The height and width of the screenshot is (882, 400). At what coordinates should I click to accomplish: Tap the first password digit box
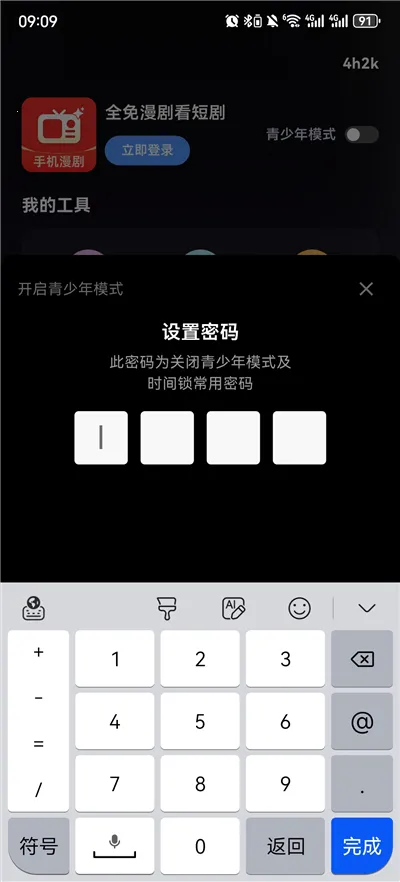click(101, 438)
